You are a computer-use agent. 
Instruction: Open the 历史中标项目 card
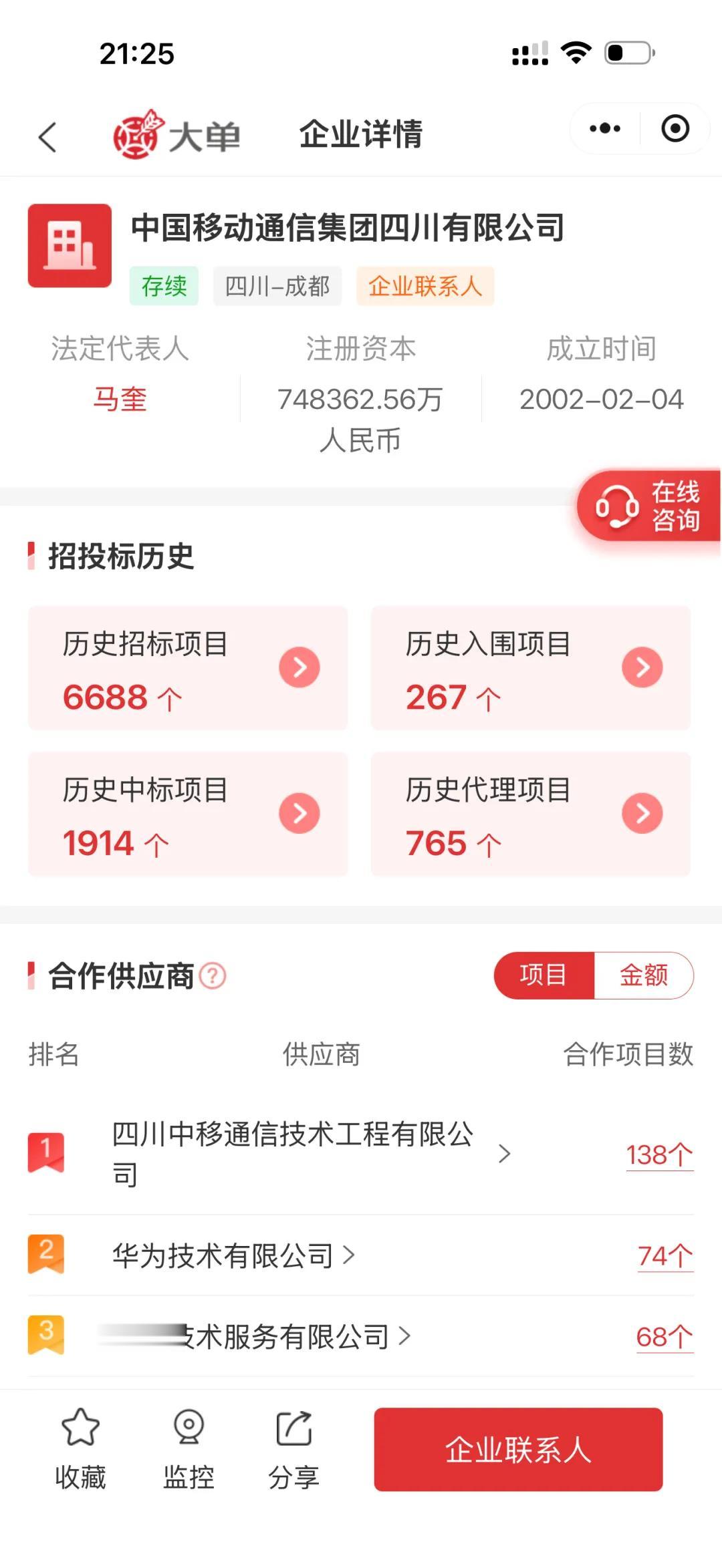pos(188,814)
